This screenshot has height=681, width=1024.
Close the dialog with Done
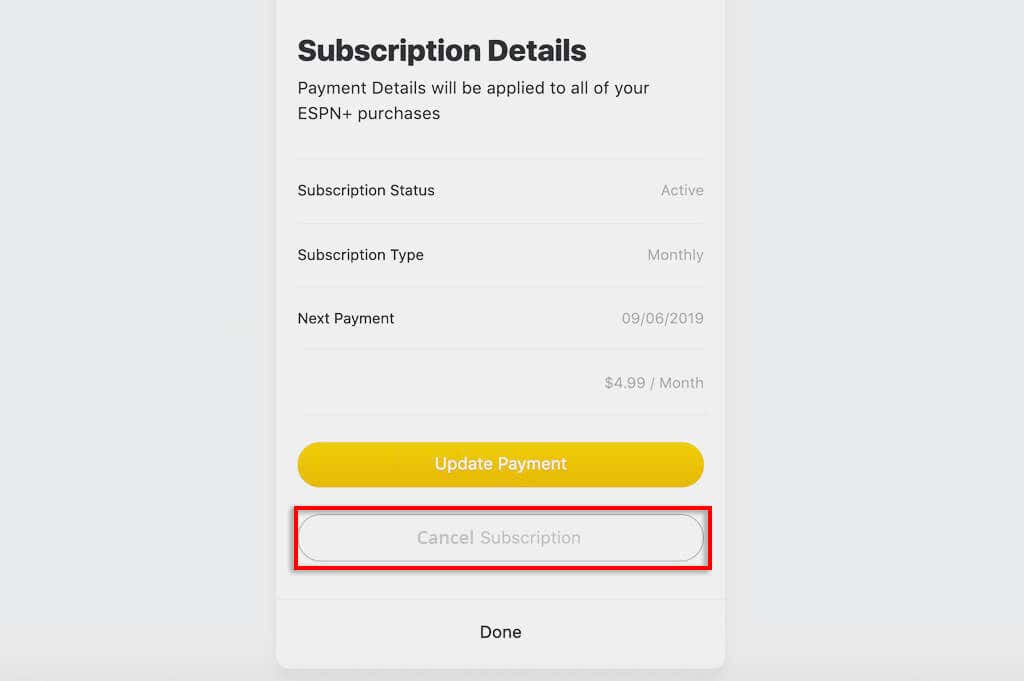500,632
